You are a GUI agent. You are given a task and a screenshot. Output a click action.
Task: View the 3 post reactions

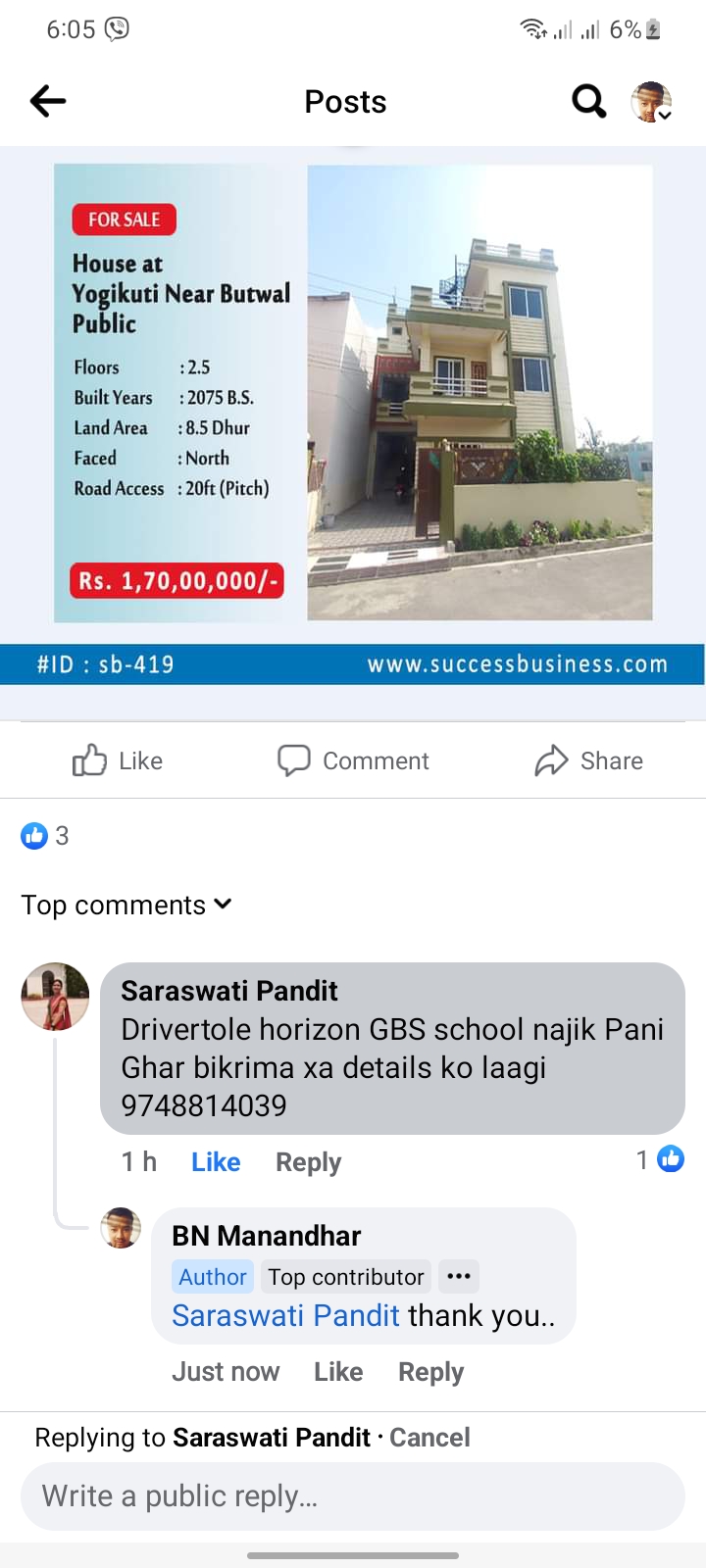(45, 836)
